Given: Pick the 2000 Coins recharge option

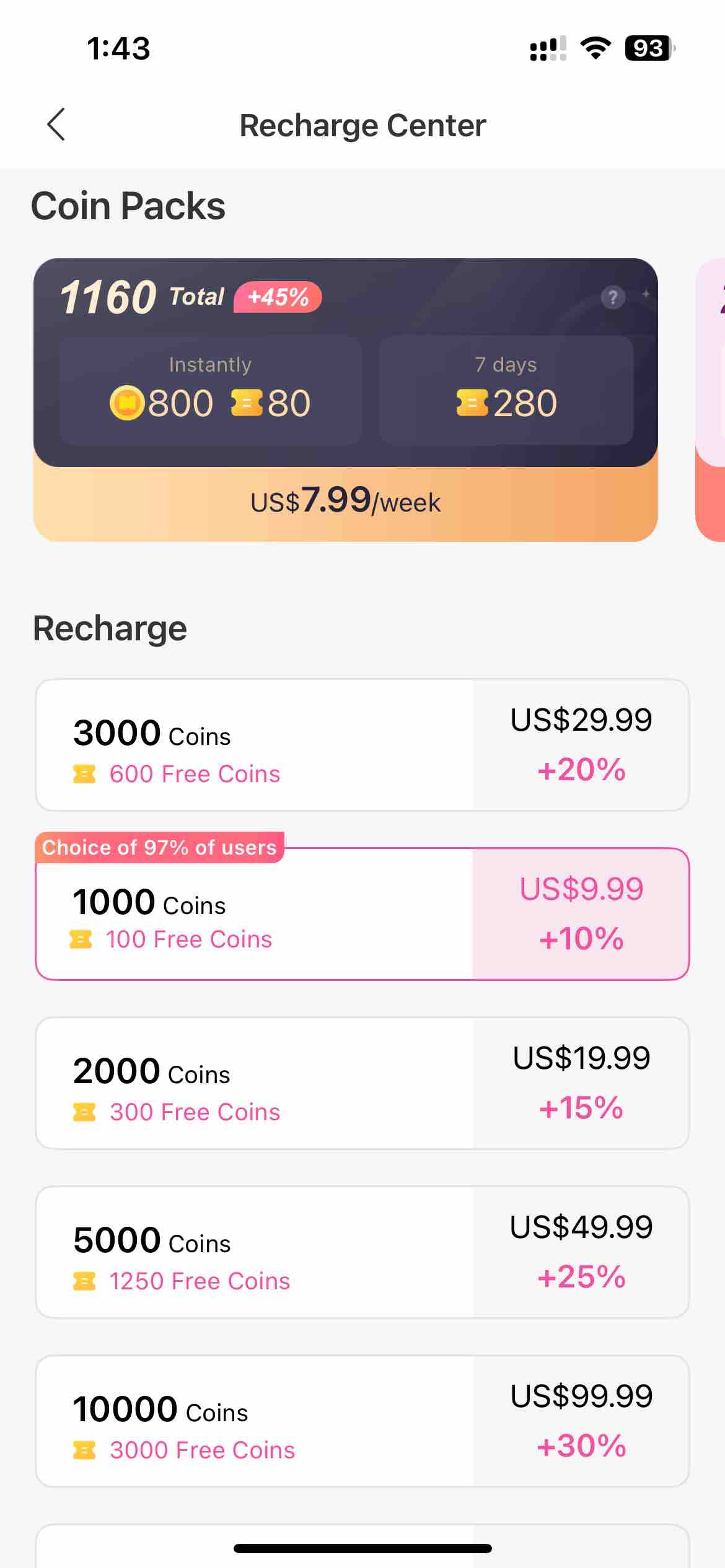Looking at the screenshot, I should coord(362,1083).
